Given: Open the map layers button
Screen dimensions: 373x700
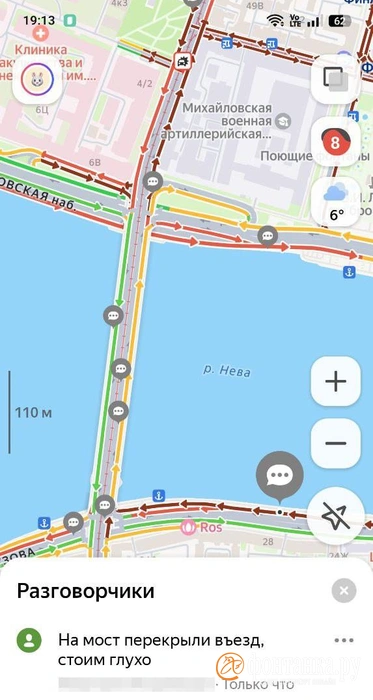Looking at the screenshot, I should (336, 79).
